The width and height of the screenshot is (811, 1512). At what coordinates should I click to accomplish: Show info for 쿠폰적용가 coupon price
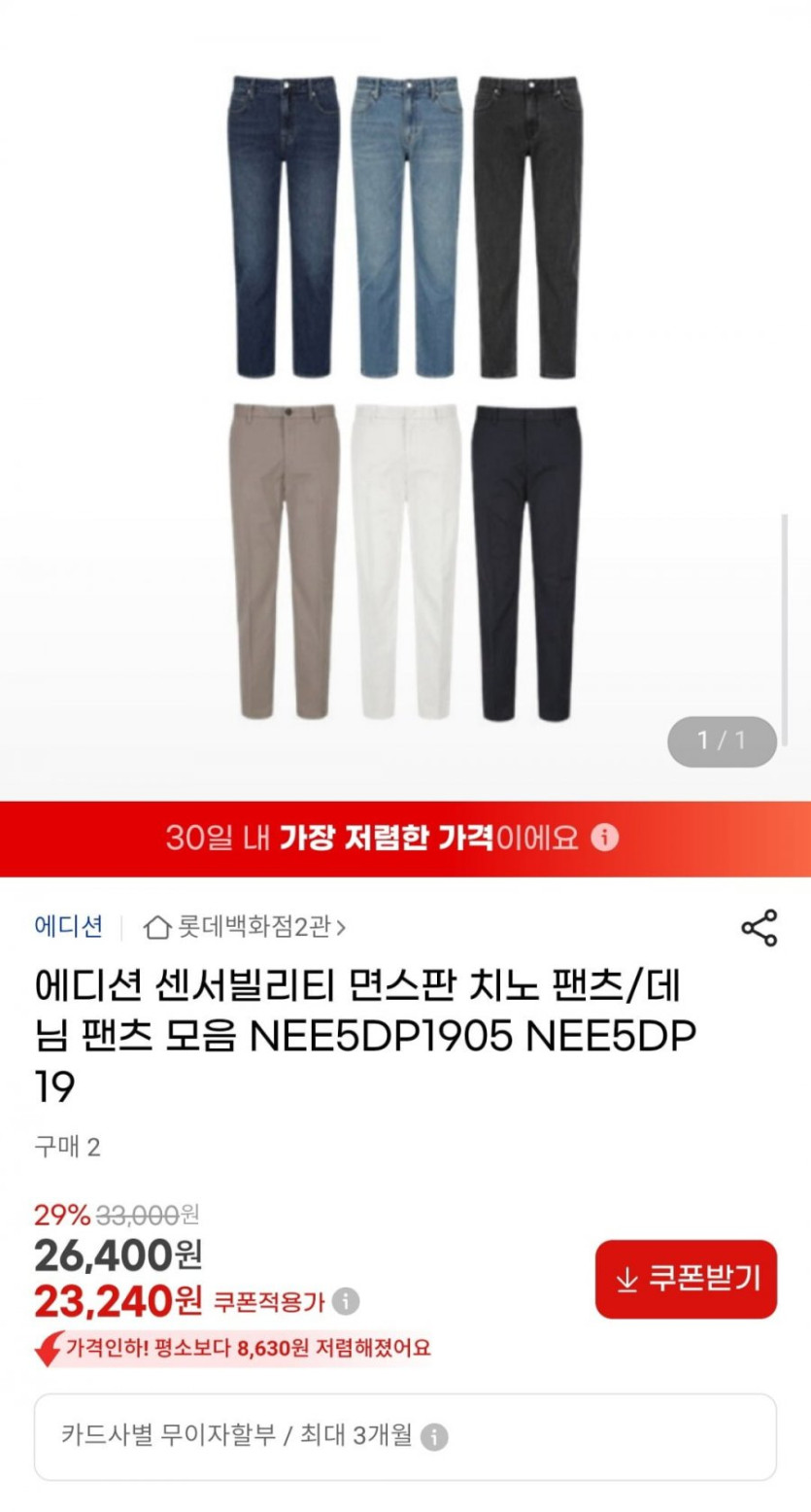click(346, 1301)
